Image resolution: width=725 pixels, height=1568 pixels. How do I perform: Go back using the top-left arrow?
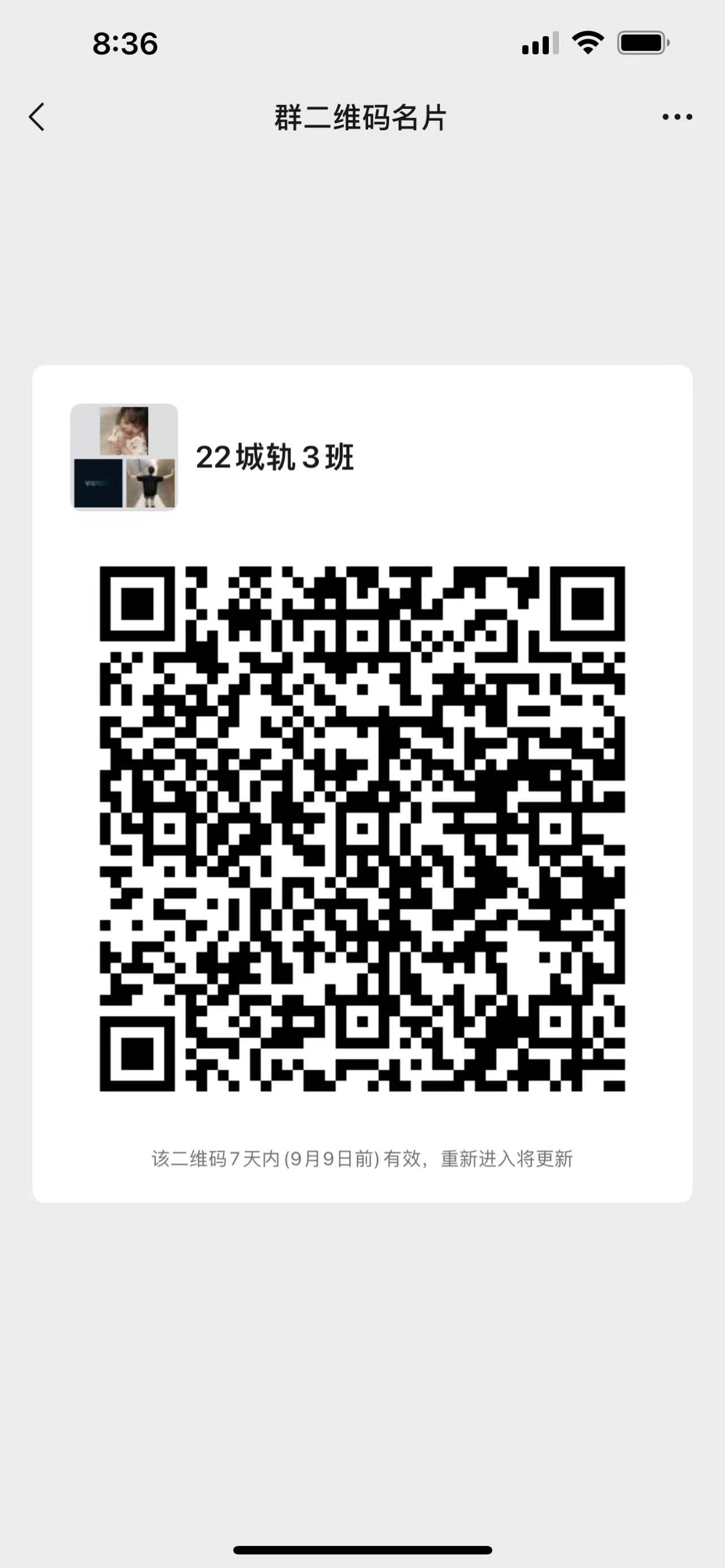pos(36,117)
